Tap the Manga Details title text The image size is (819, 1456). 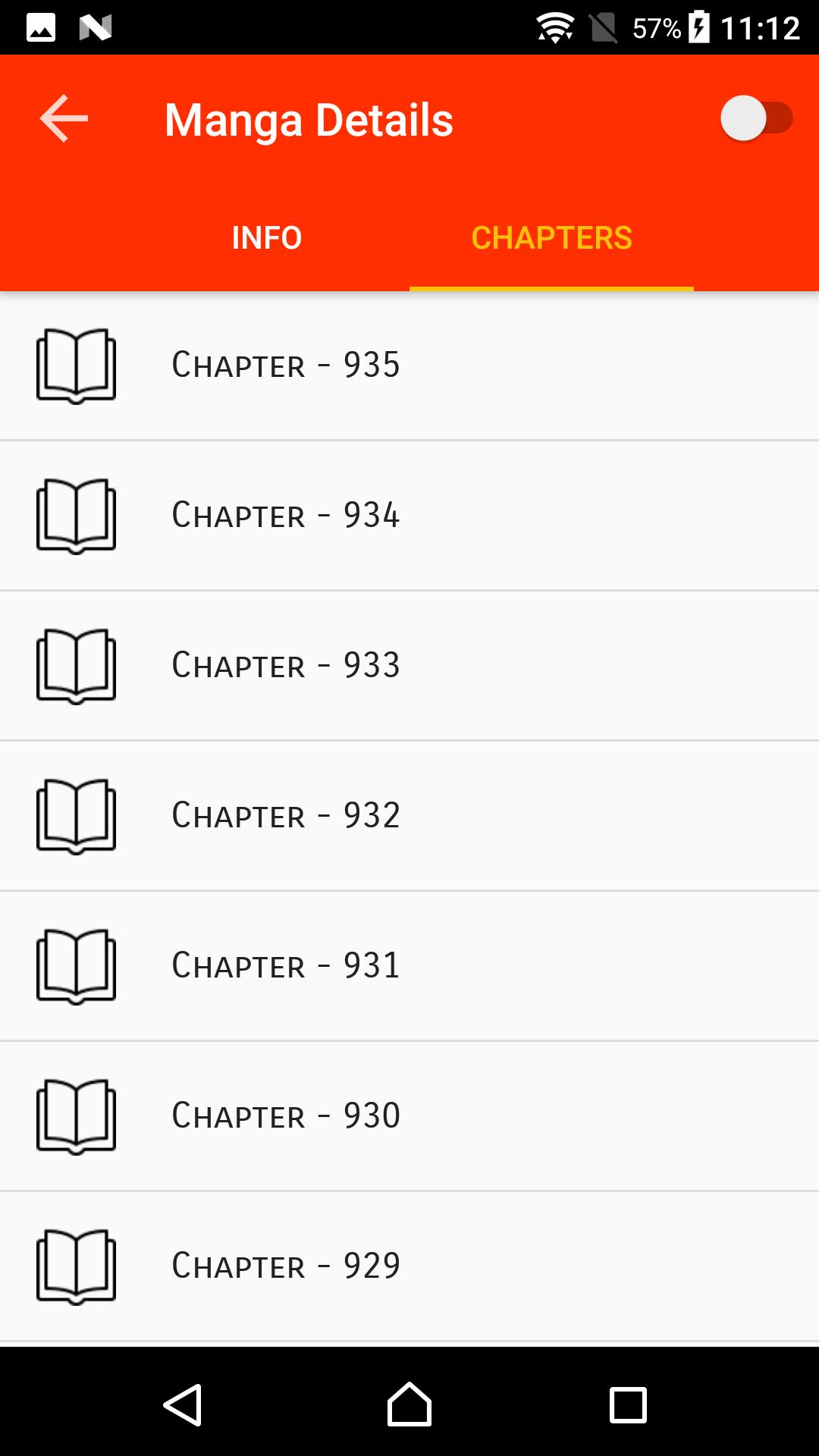[x=308, y=118]
